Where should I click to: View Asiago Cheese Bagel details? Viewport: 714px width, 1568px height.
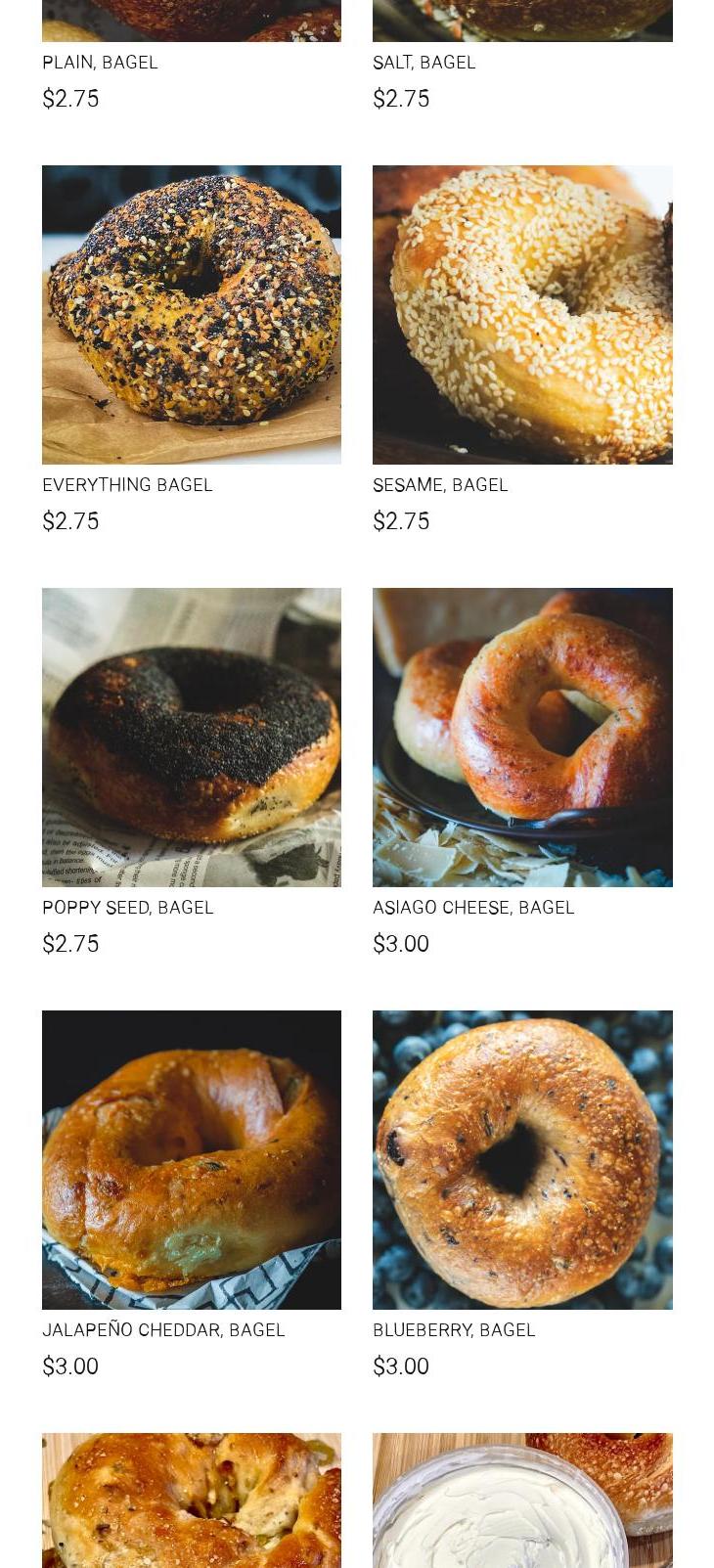click(x=521, y=738)
